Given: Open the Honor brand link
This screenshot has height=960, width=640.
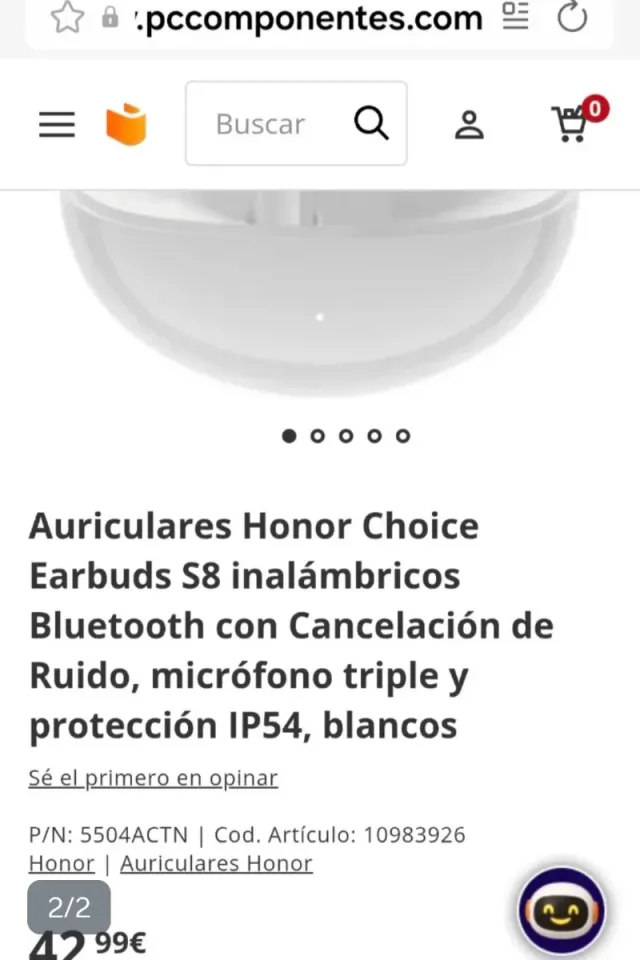Looking at the screenshot, I should pyautogui.click(x=61, y=863).
